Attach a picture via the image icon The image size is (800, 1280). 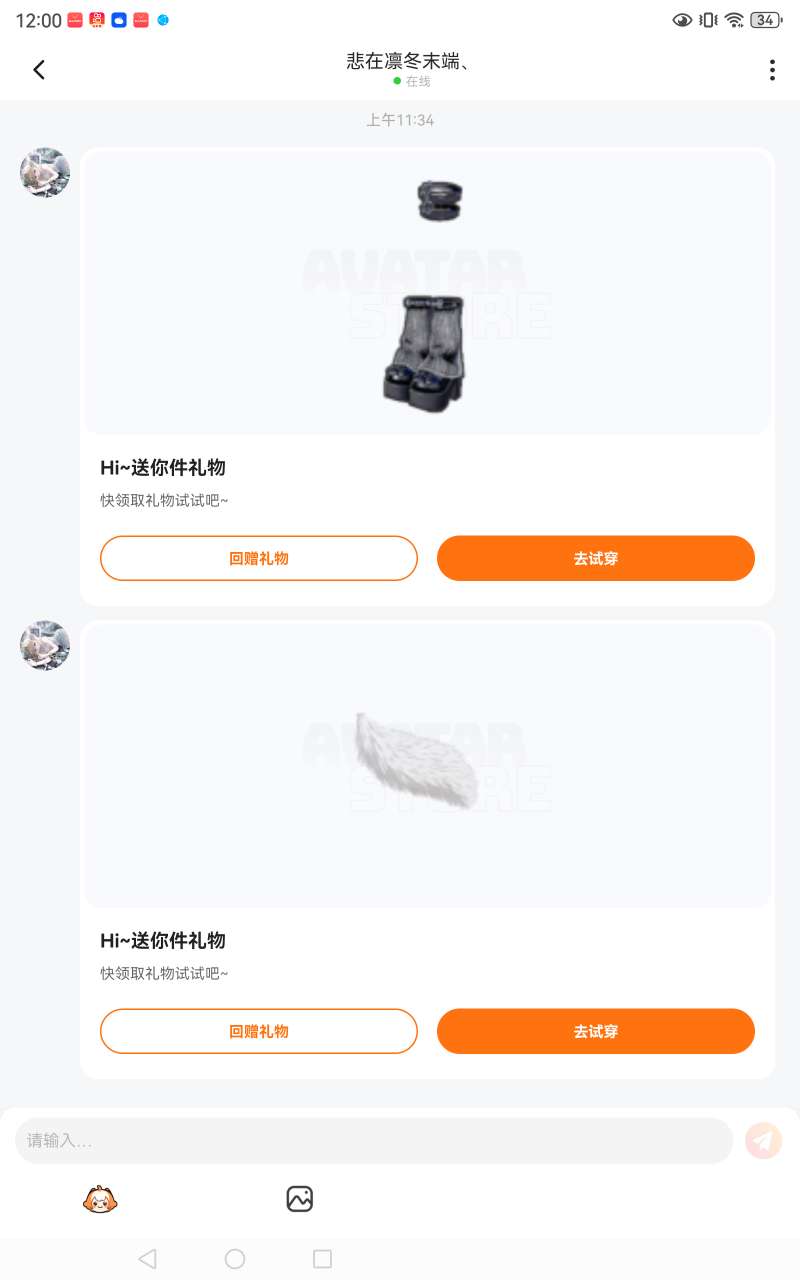(x=300, y=1198)
